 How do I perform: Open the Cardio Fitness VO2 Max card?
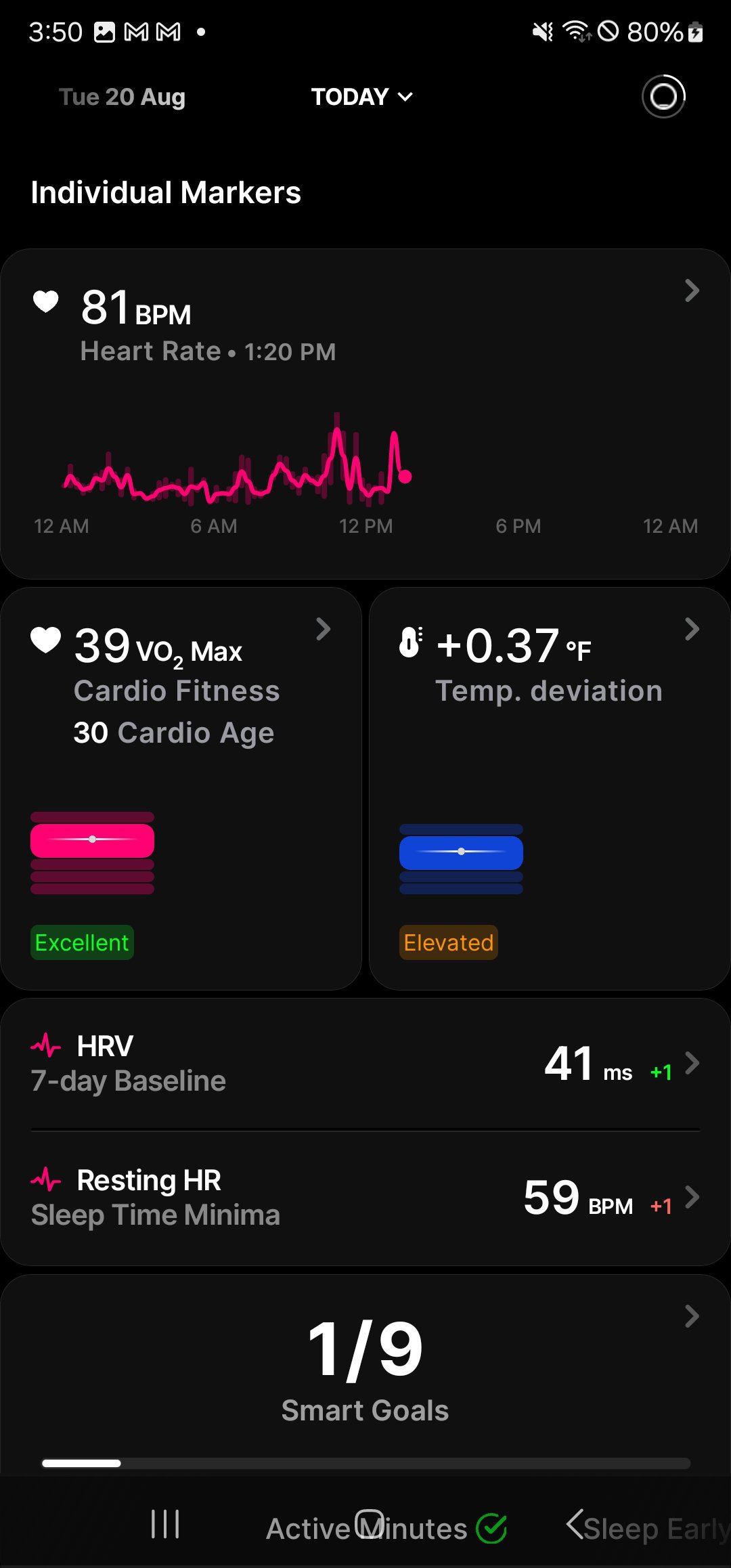click(181, 789)
